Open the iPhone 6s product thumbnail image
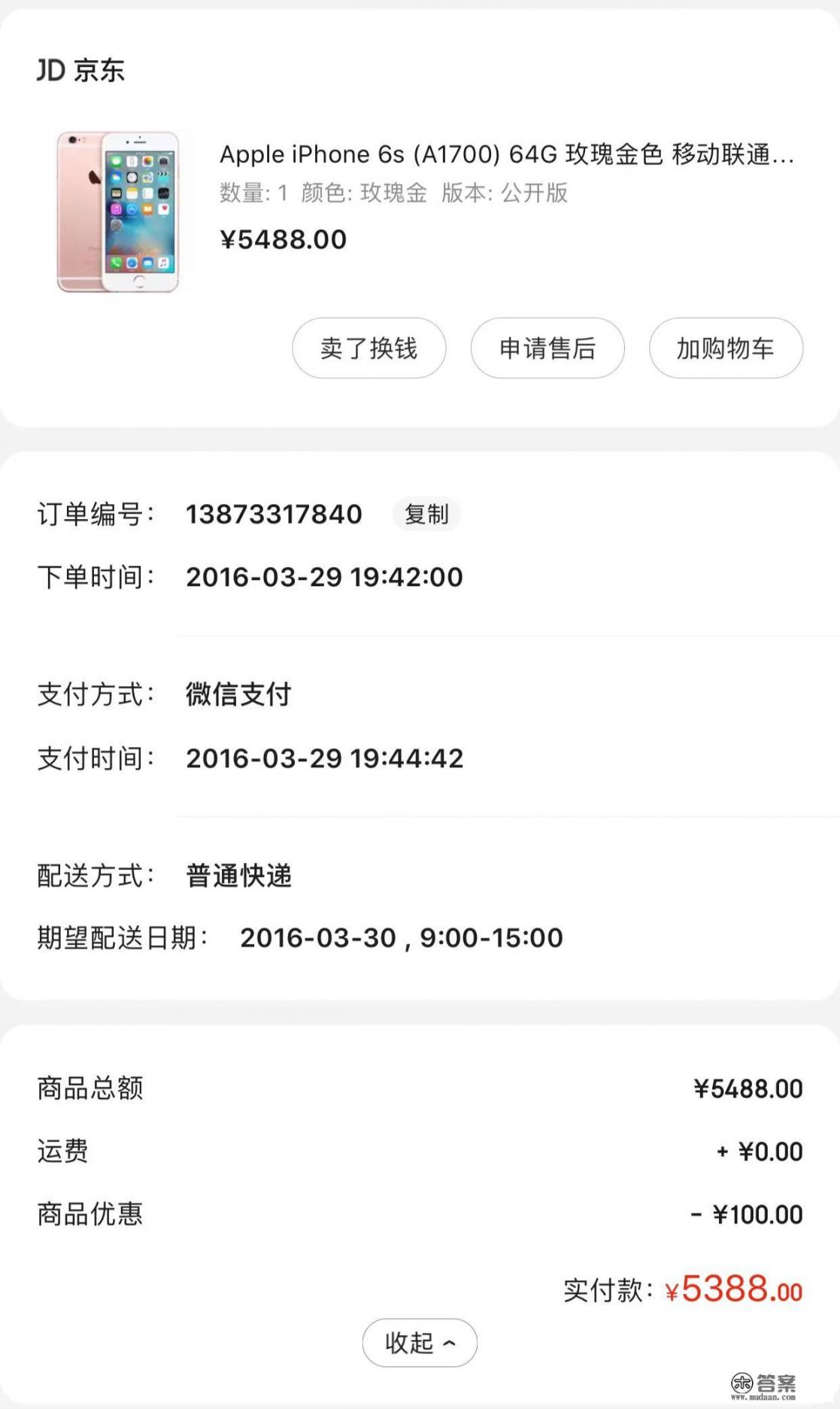This screenshot has width=840, height=1409. (x=120, y=212)
